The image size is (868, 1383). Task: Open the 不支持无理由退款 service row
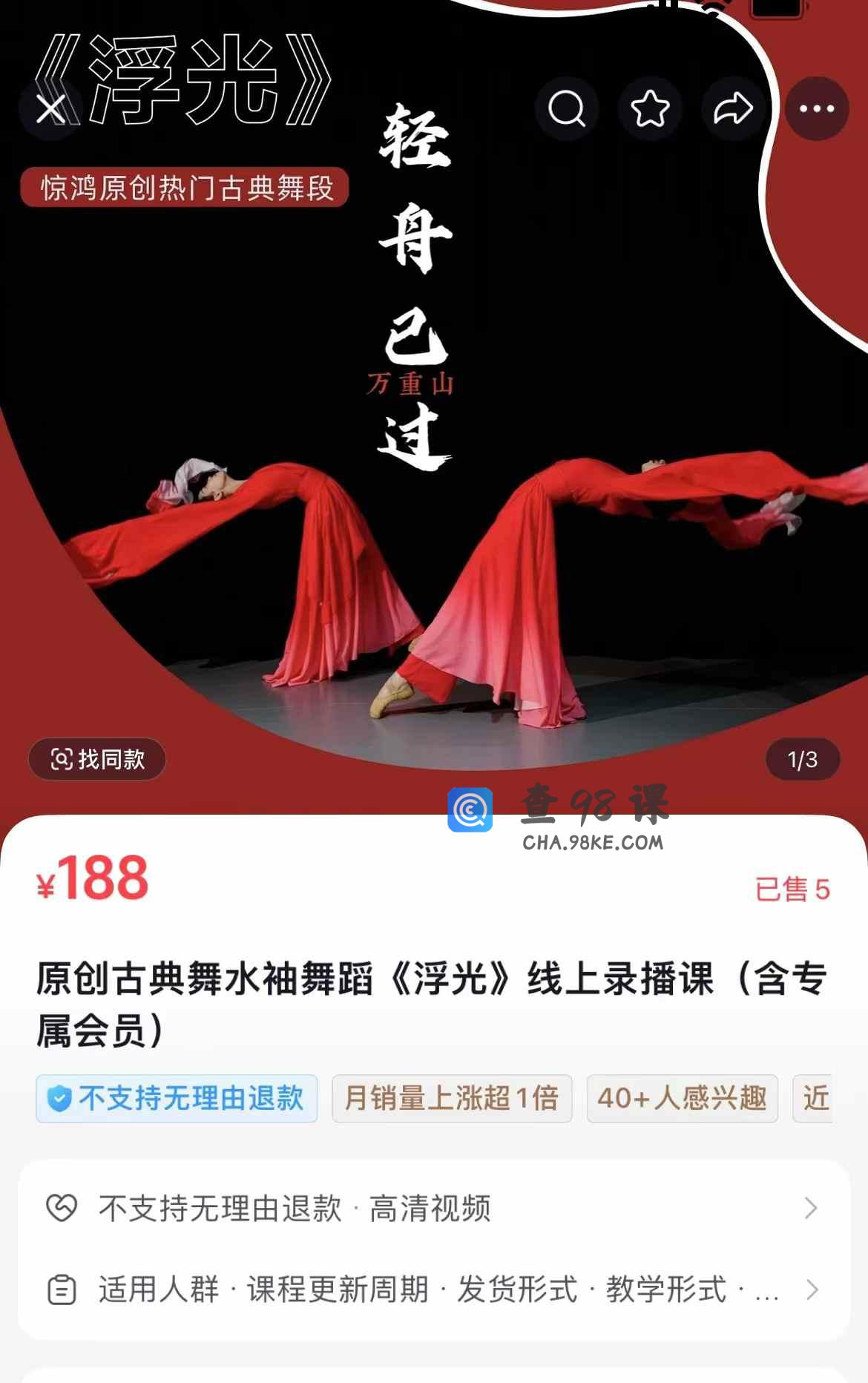pyautogui.click(x=433, y=1209)
